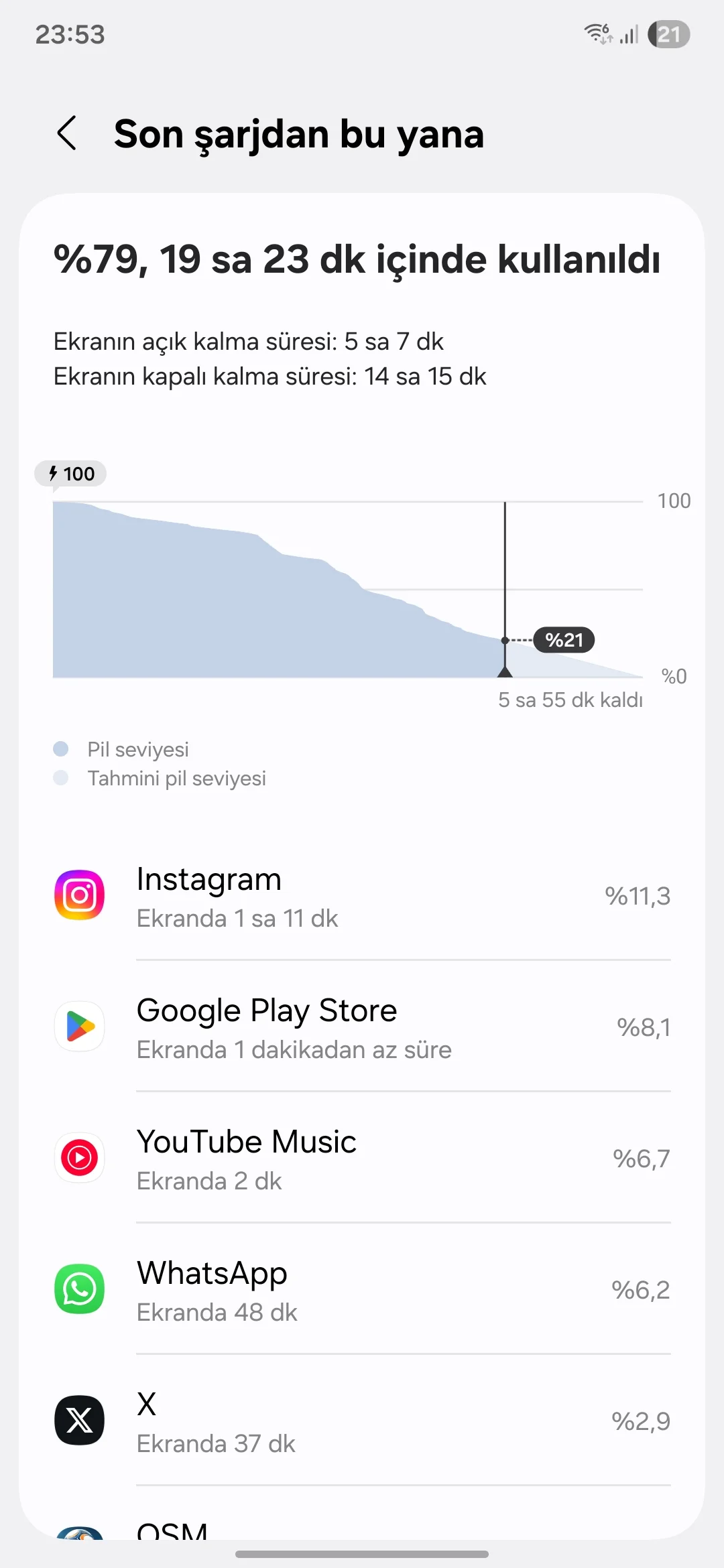This screenshot has height=1568, width=724.
Task: Open Google Play Store battery usage
Action: tap(362, 1028)
